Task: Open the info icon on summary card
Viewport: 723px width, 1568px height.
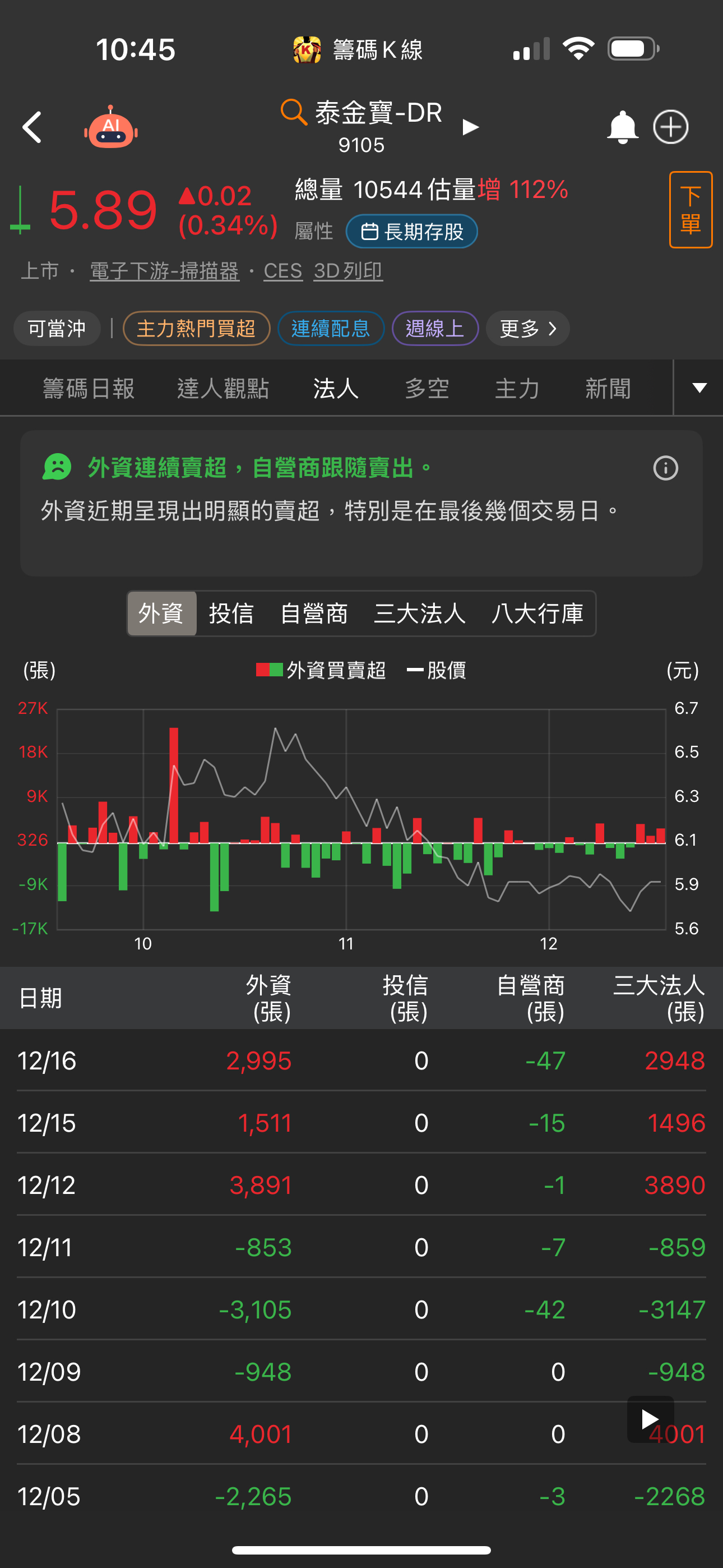Action: 665,468
